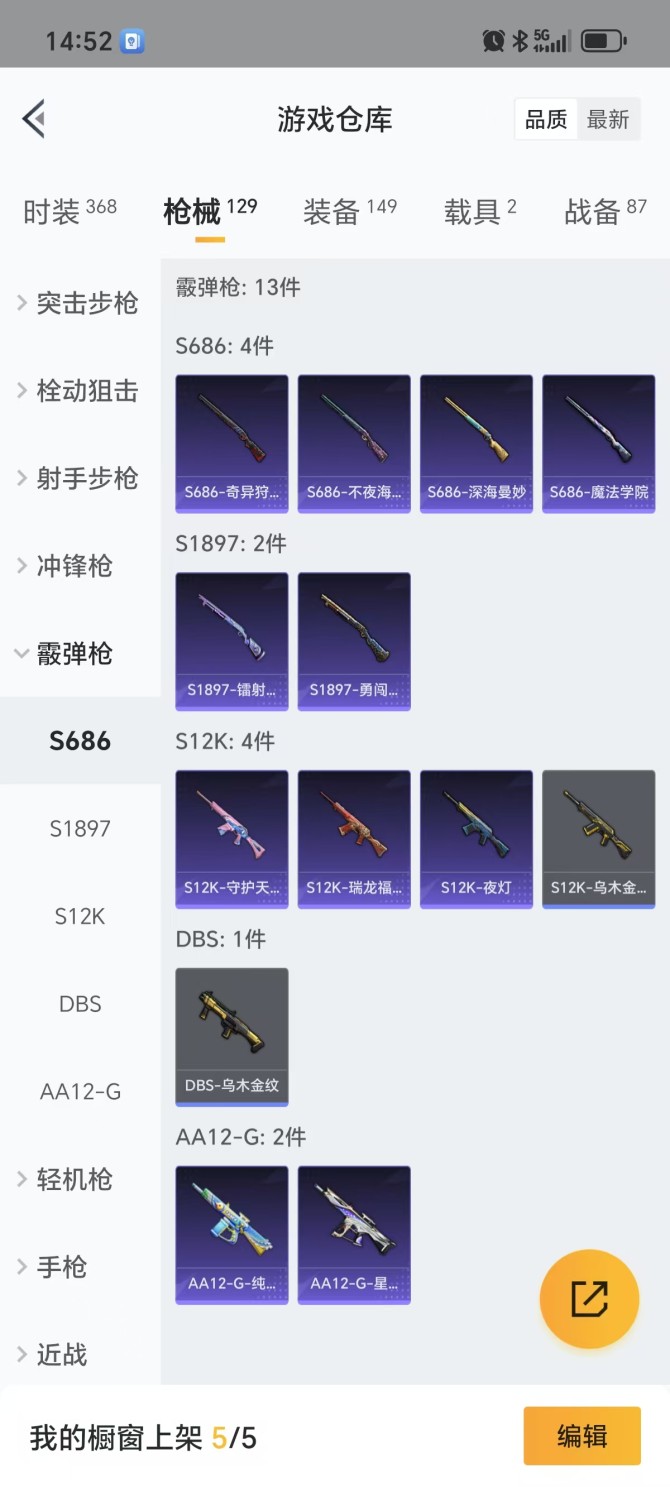
Task: Select AA12-G in the sidebar
Action: 80,1091
